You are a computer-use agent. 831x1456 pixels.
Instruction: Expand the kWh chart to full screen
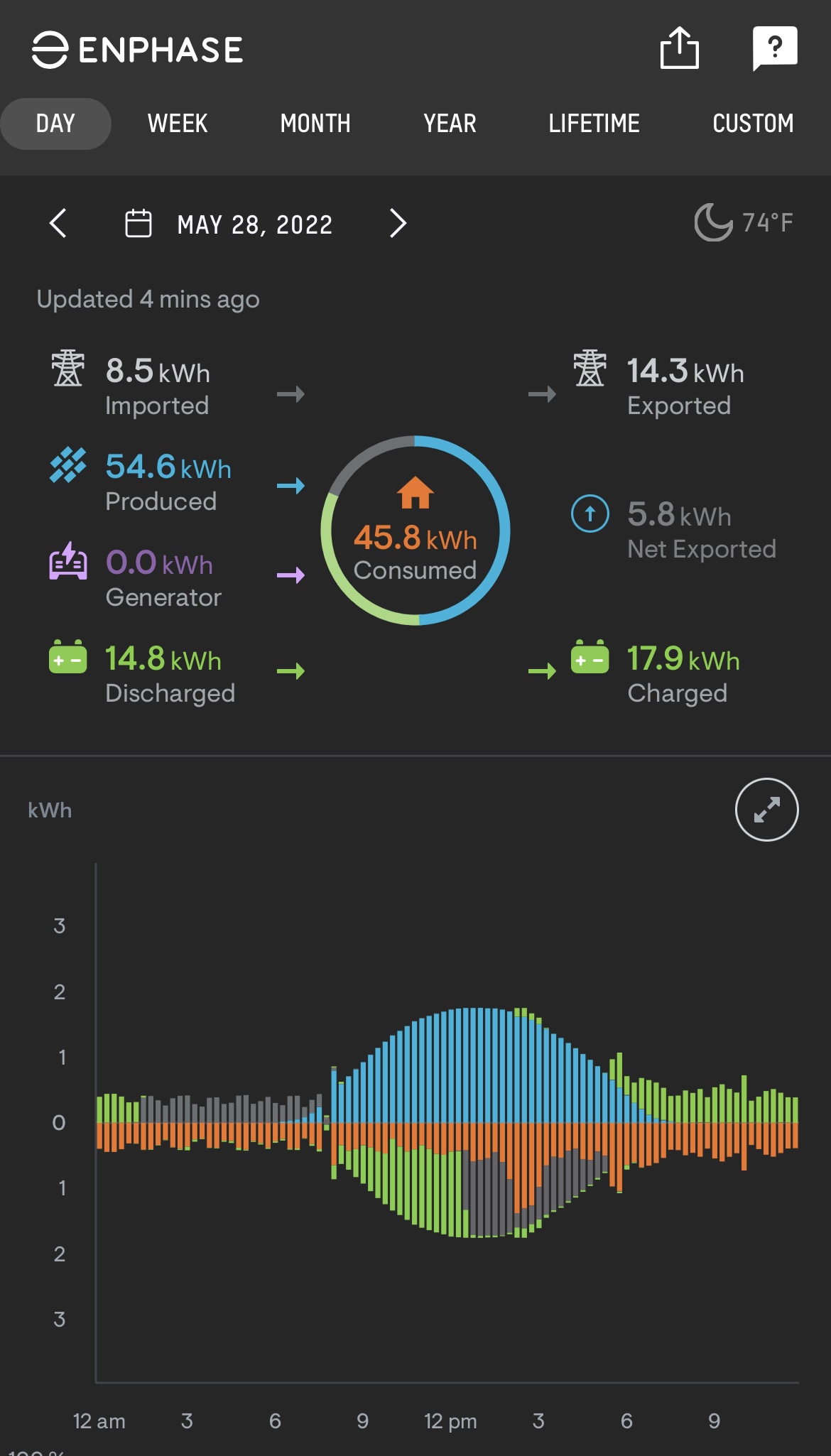click(766, 810)
